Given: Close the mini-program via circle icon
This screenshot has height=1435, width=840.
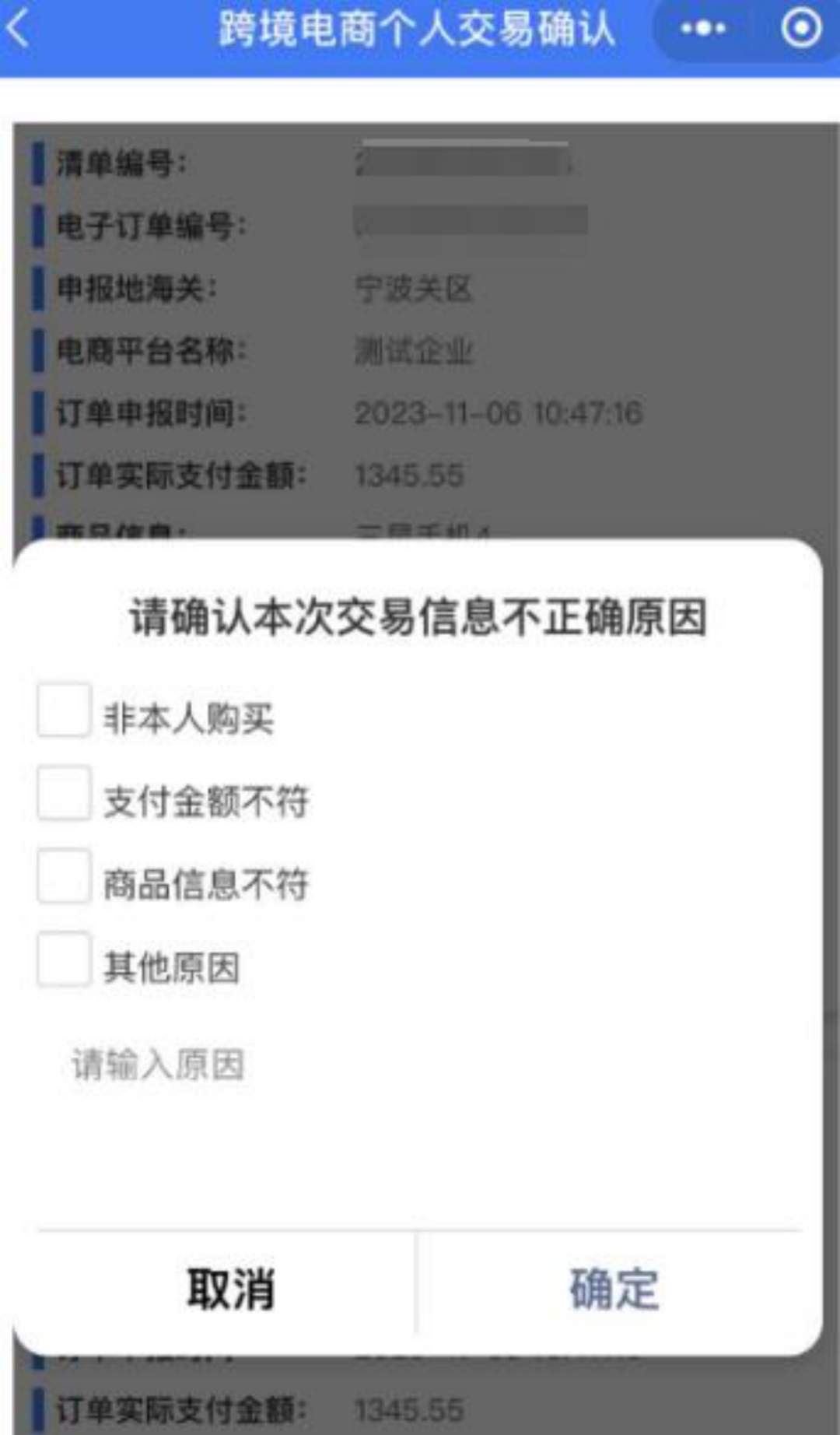Looking at the screenshot, I should click(801, 30).
